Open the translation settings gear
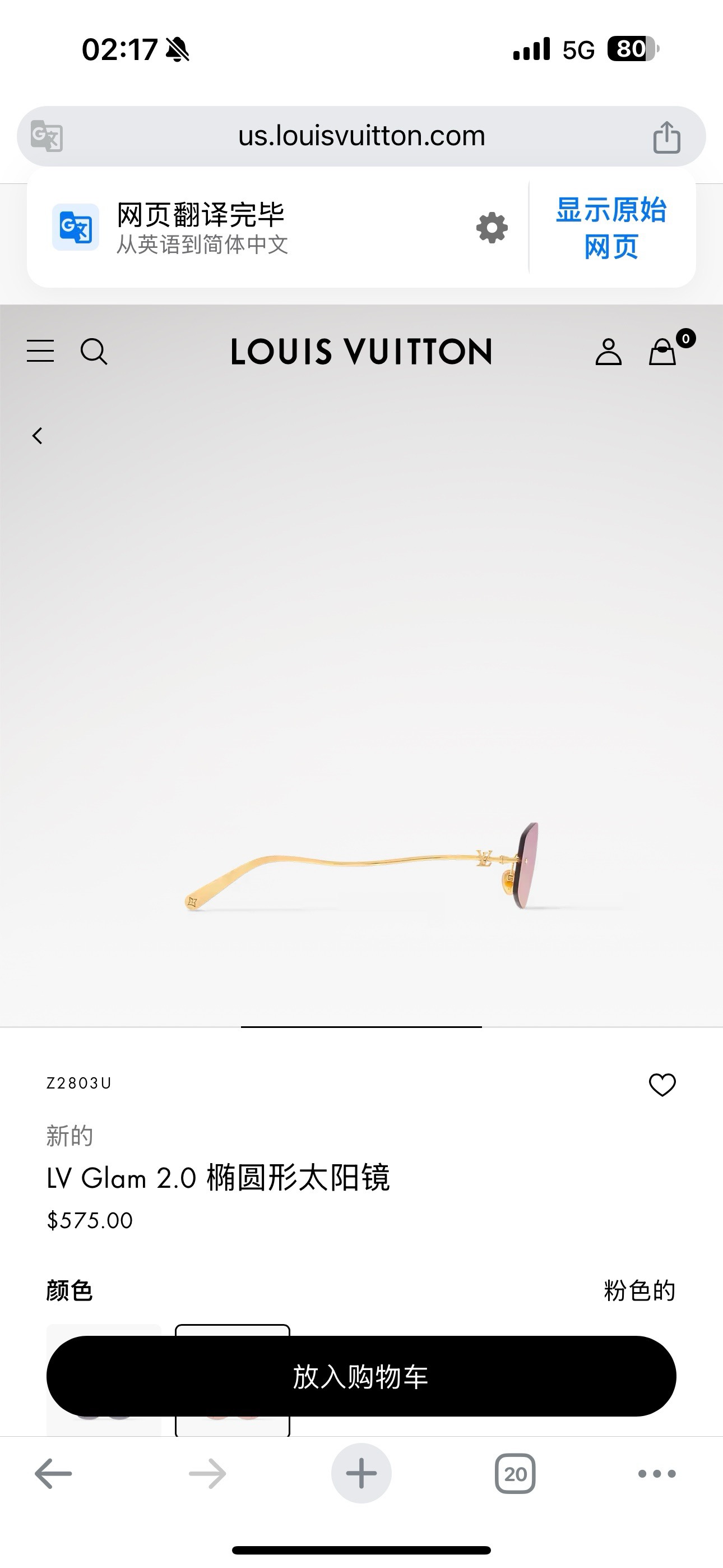Image resolution: width=723 pixels, height=1568 pixels. pyautogui.click(x=490, y=228)
